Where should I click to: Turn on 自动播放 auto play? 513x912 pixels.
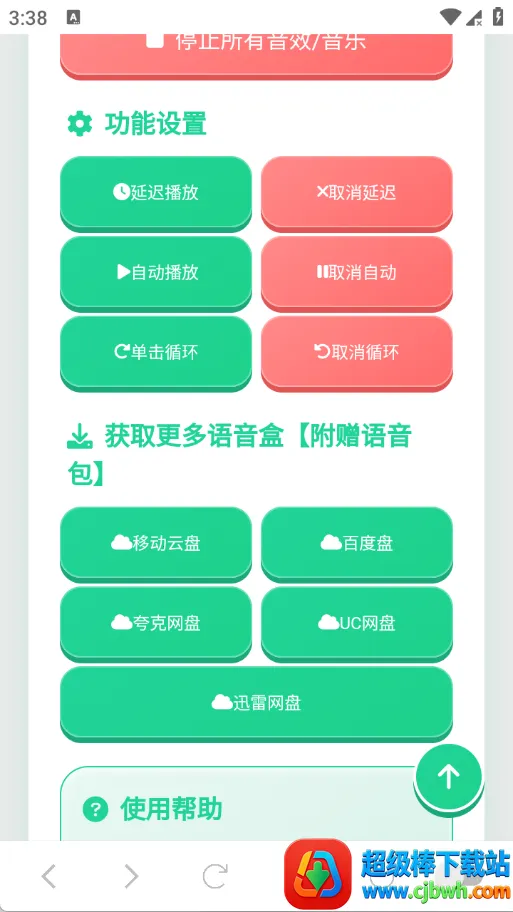coord(156,272)
